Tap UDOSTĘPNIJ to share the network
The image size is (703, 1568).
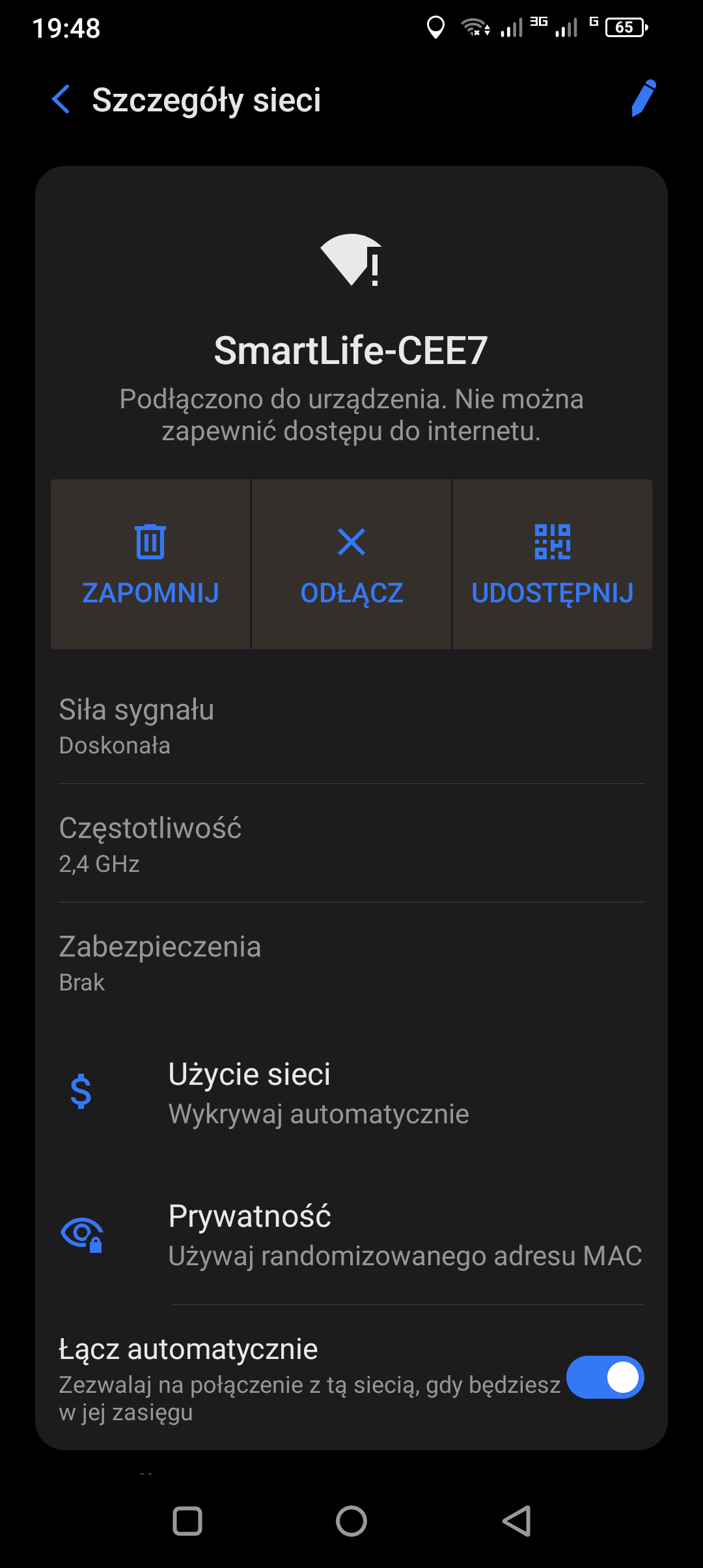(x=553, y=565)
